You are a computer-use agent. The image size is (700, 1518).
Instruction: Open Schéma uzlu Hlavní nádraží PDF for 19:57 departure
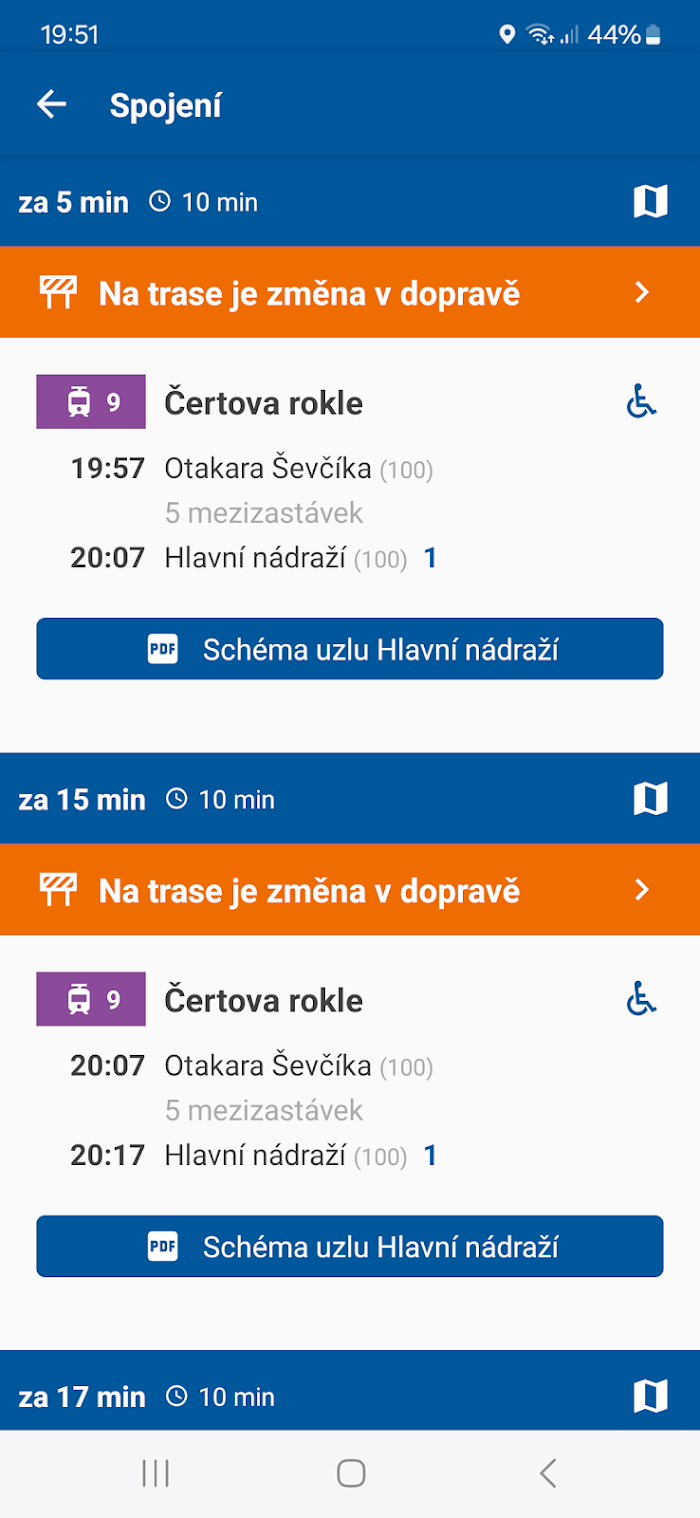pyautogui.click(x=350, y=649)
